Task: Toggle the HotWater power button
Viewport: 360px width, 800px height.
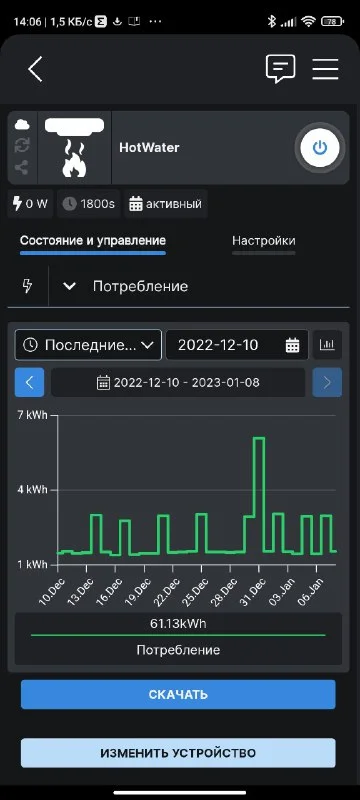Action: tap(320, 148)
